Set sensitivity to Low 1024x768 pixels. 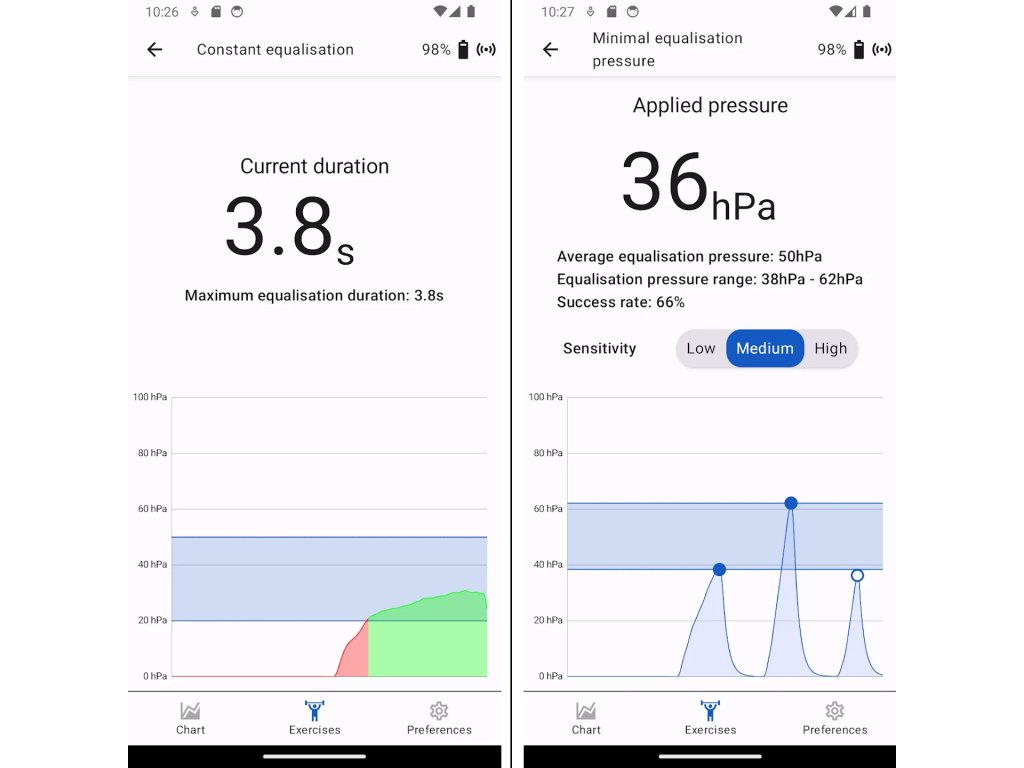coord(701,349)
